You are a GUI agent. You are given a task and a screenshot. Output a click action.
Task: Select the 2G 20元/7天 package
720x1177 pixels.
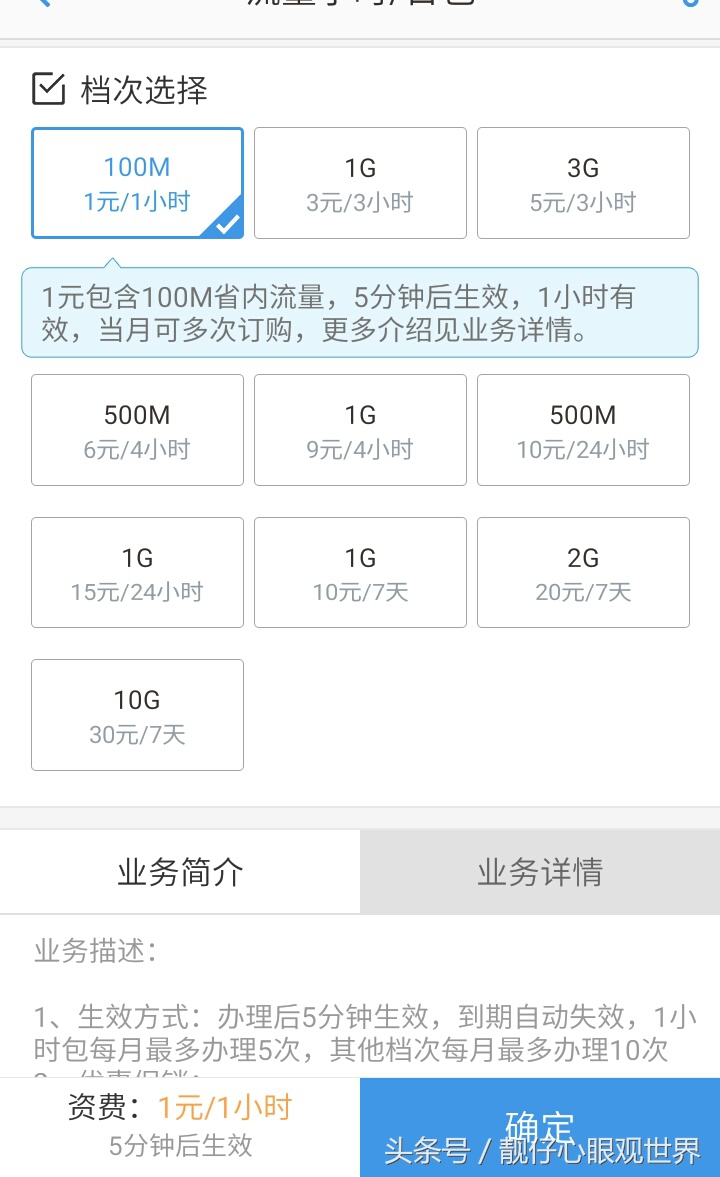[583, 572]
